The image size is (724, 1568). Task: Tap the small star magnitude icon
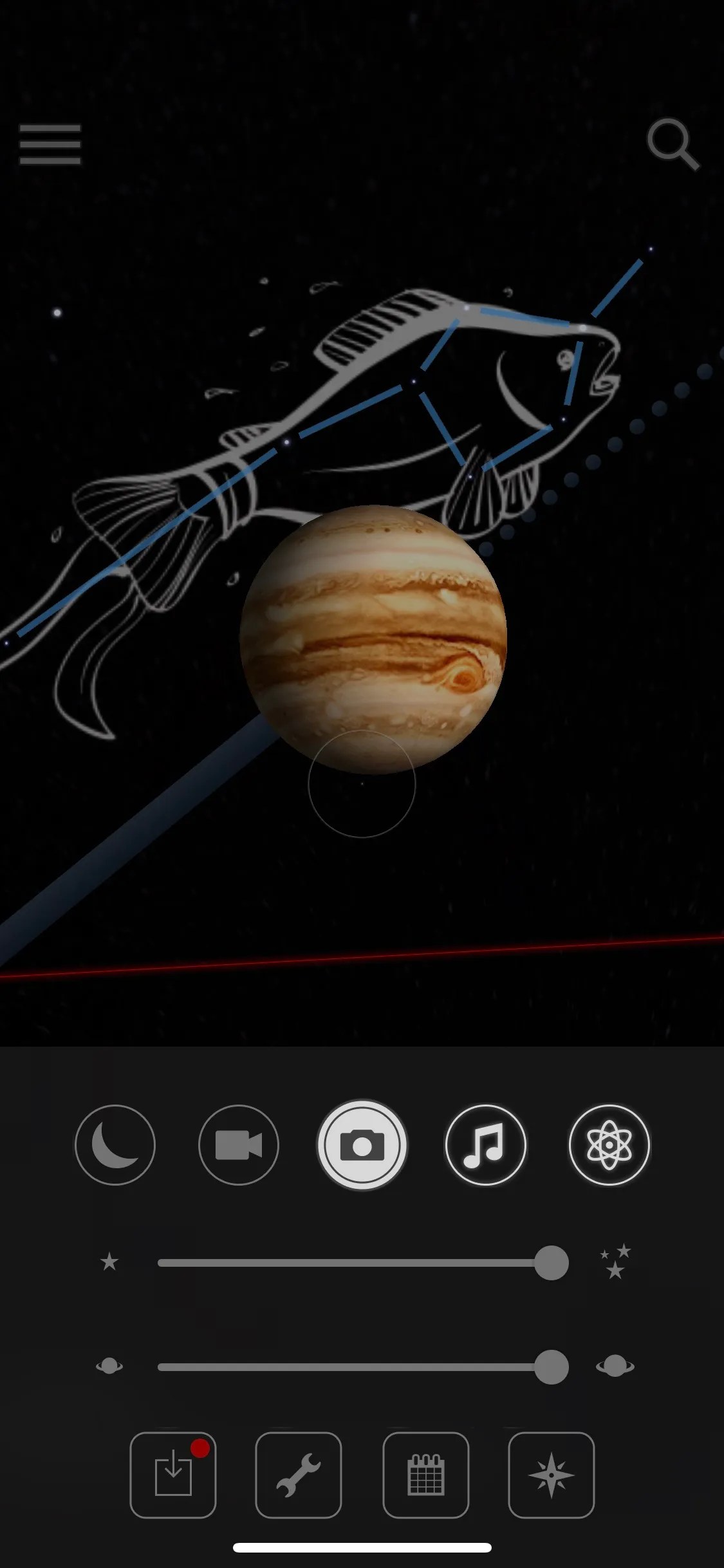click(x=111, y=1260)
